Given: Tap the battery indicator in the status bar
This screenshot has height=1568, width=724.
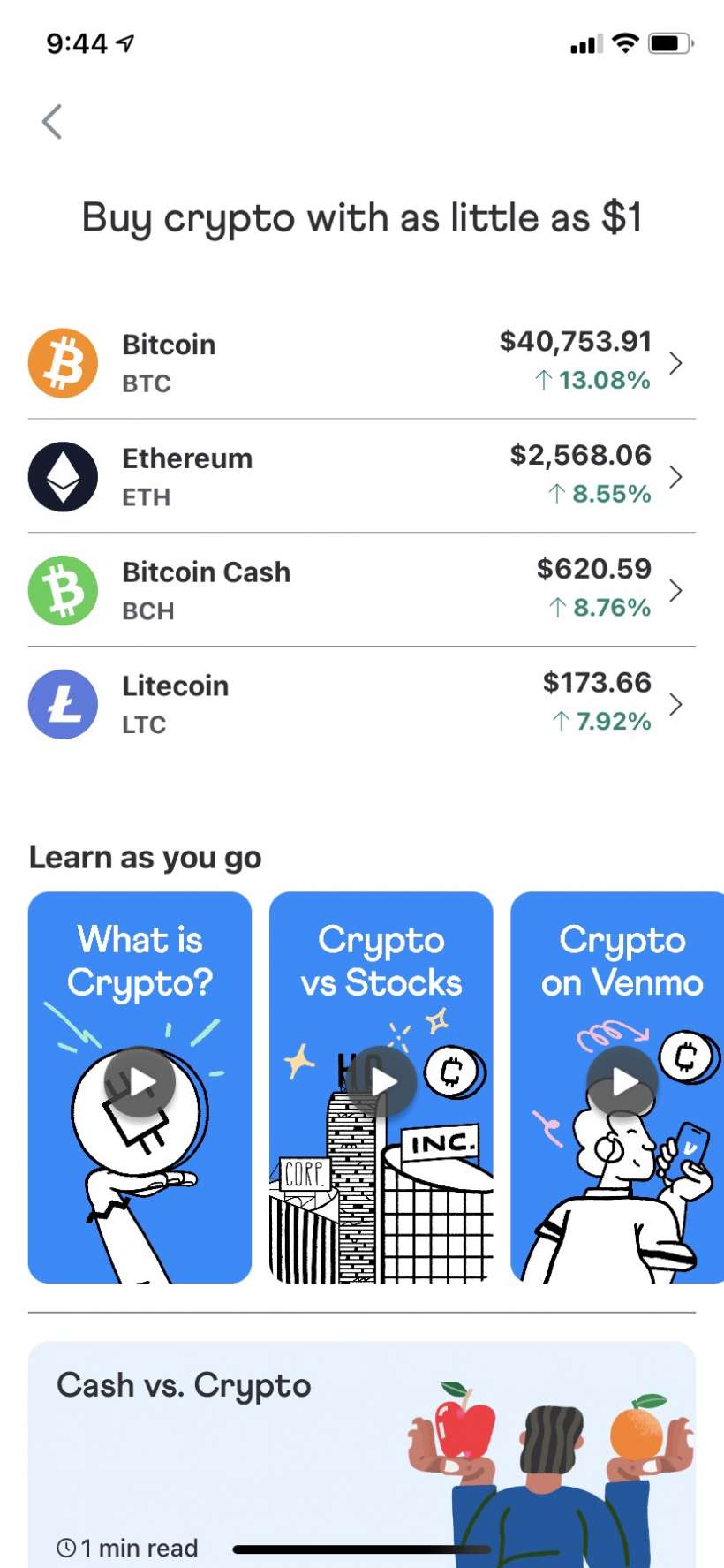Looking at the screenshot, I should (x=671, y=42).
